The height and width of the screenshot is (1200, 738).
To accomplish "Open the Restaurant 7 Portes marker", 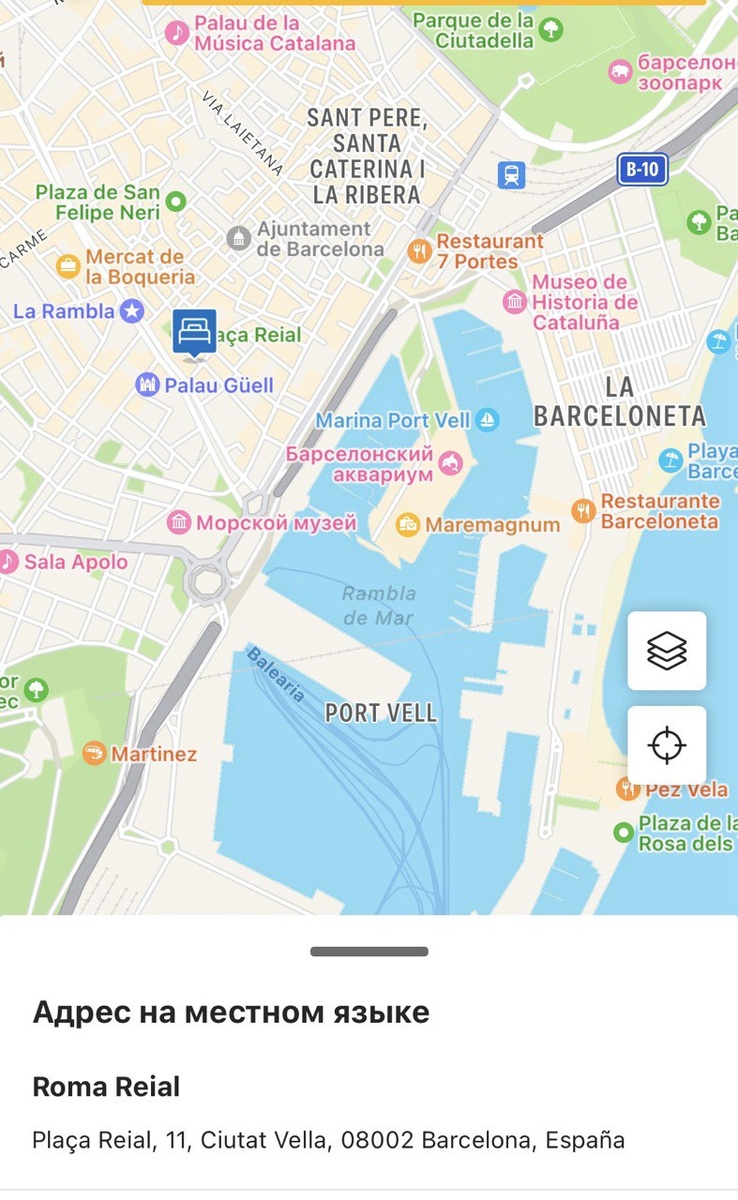I will click(420, 250).
